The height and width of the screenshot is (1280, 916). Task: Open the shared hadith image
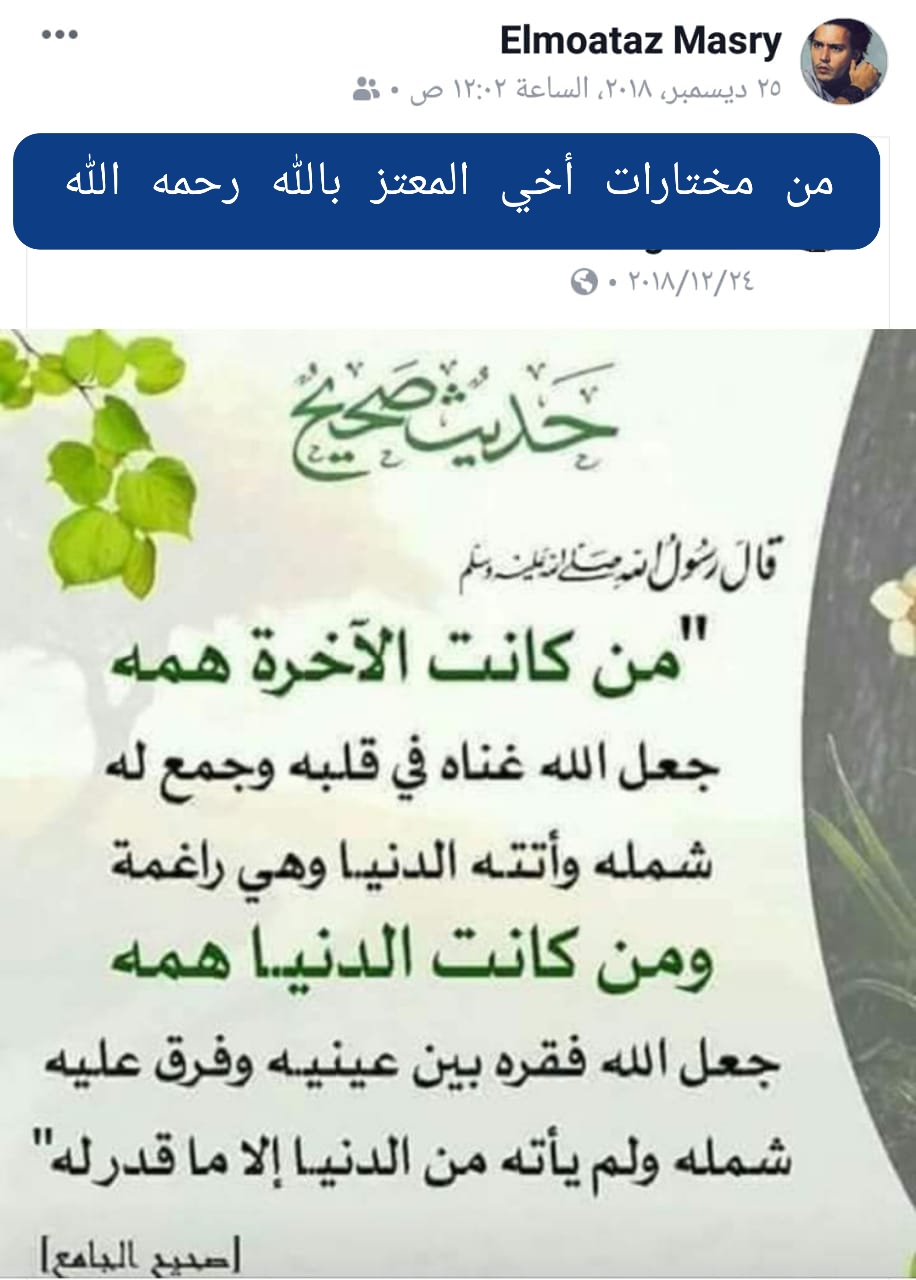tap(458, 800)
